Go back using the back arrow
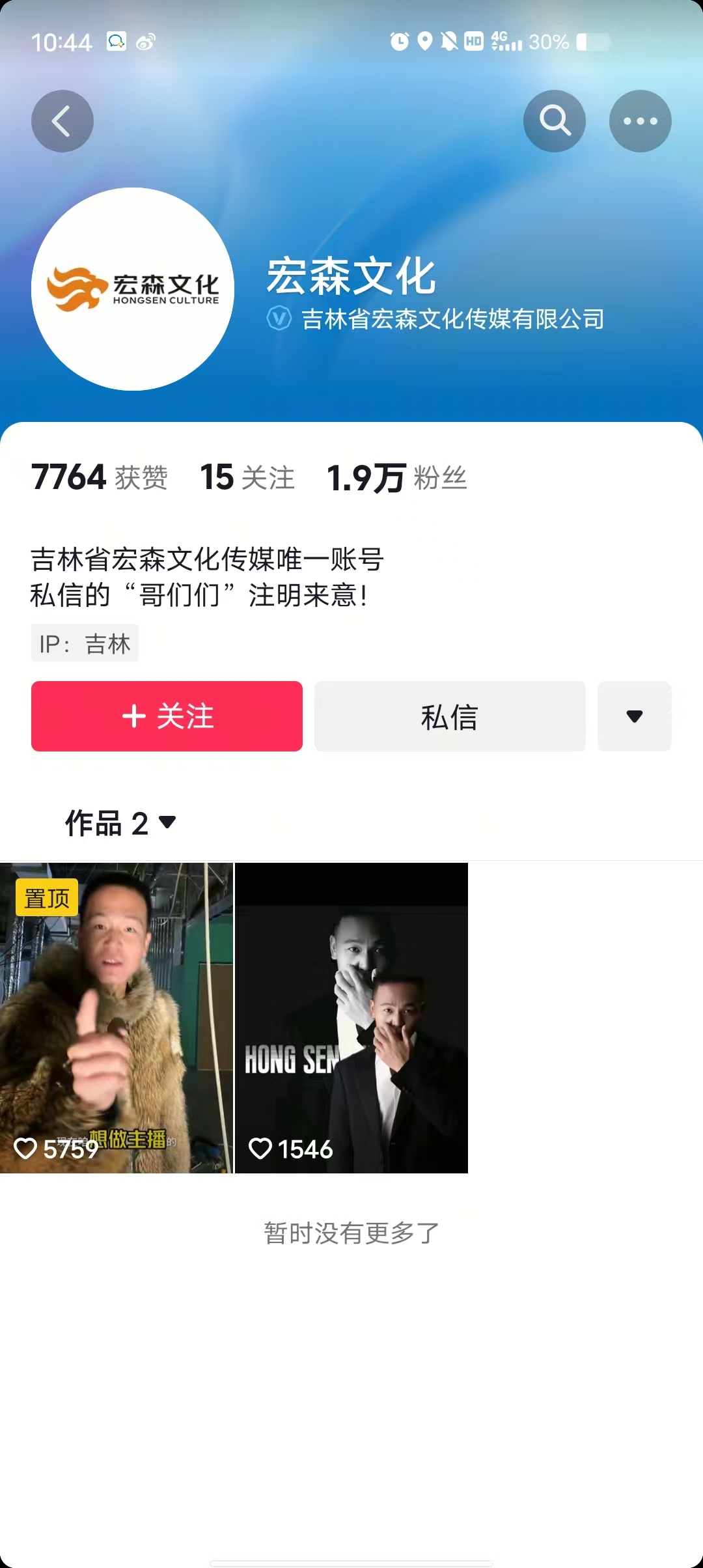The image size is (703, 1568). 62,121
